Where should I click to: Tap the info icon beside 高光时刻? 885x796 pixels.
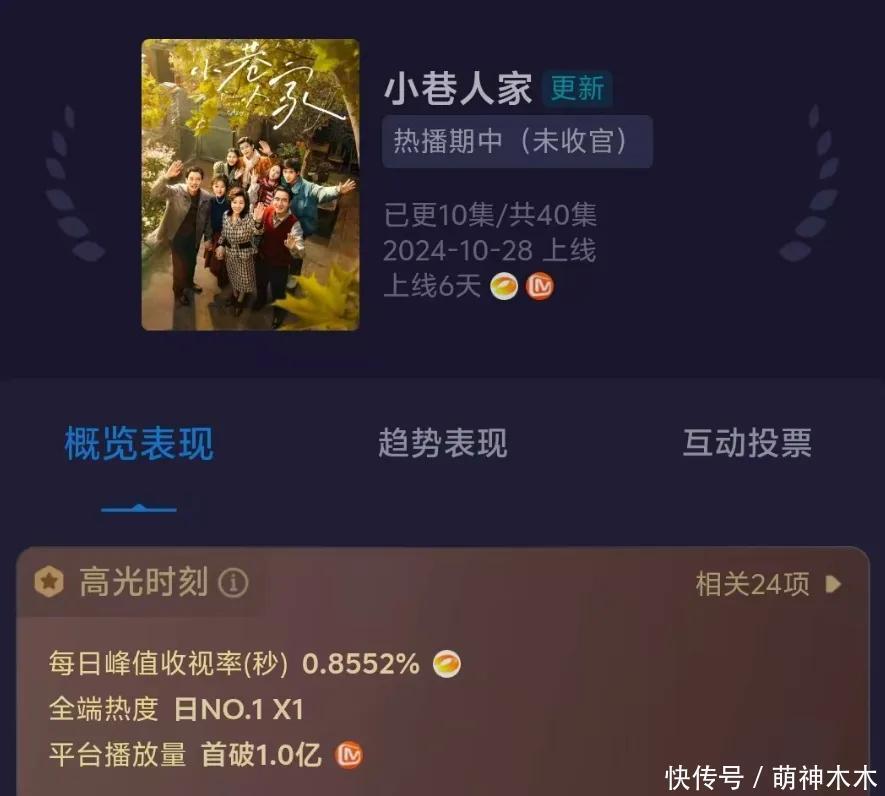(x=233, y=582)
